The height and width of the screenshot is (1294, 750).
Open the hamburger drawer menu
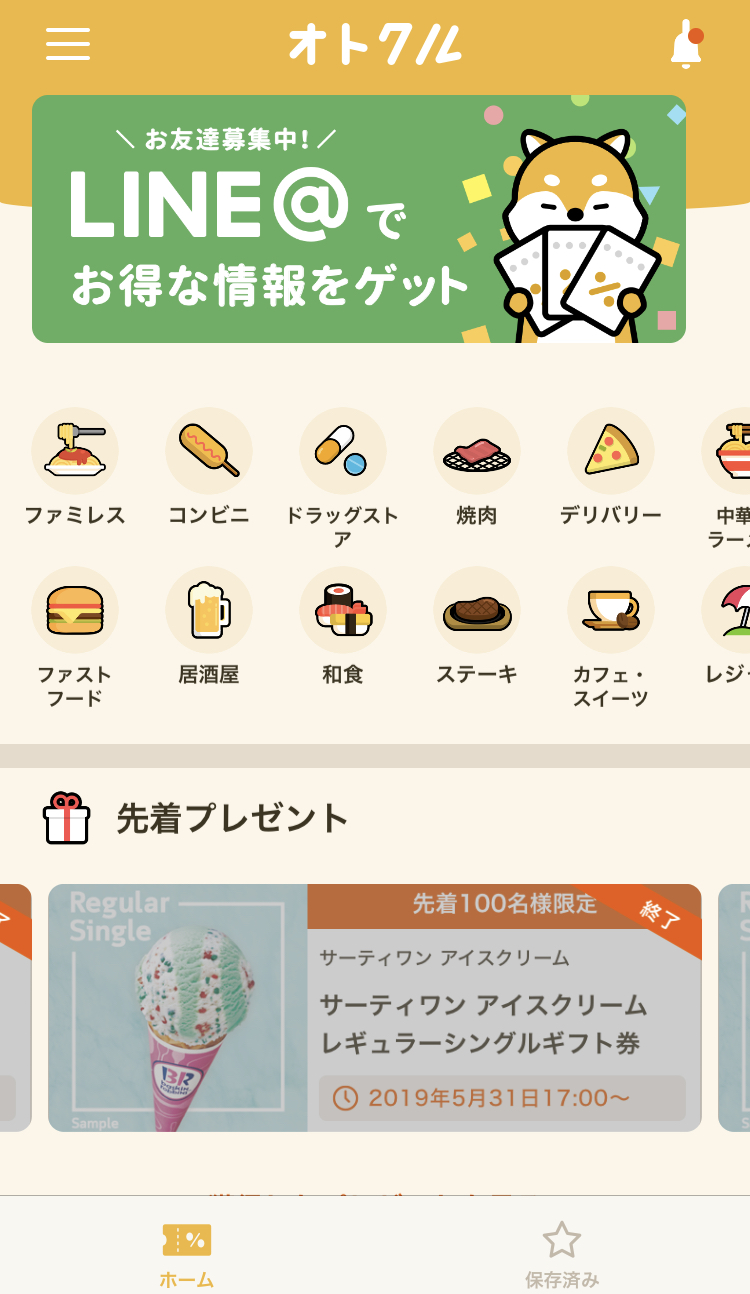[68, 44]
